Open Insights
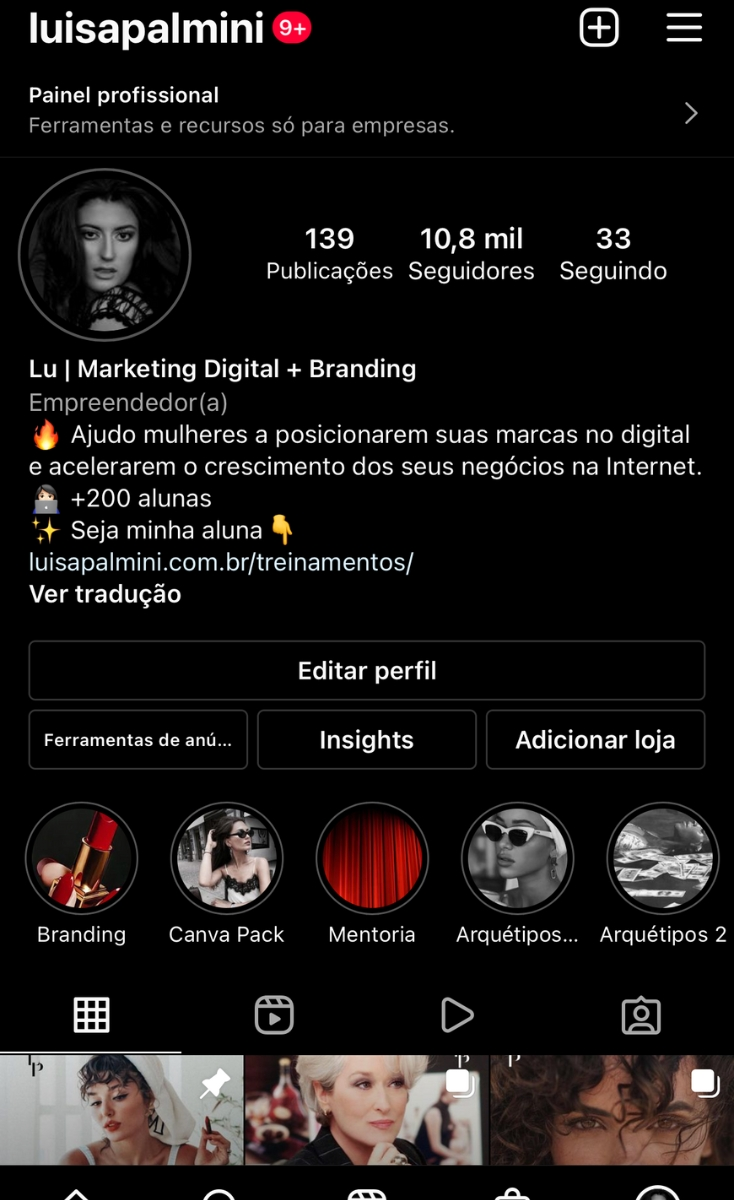This screenshot has width=734, height=1200. pyautogui.click(x=366, y=740)
